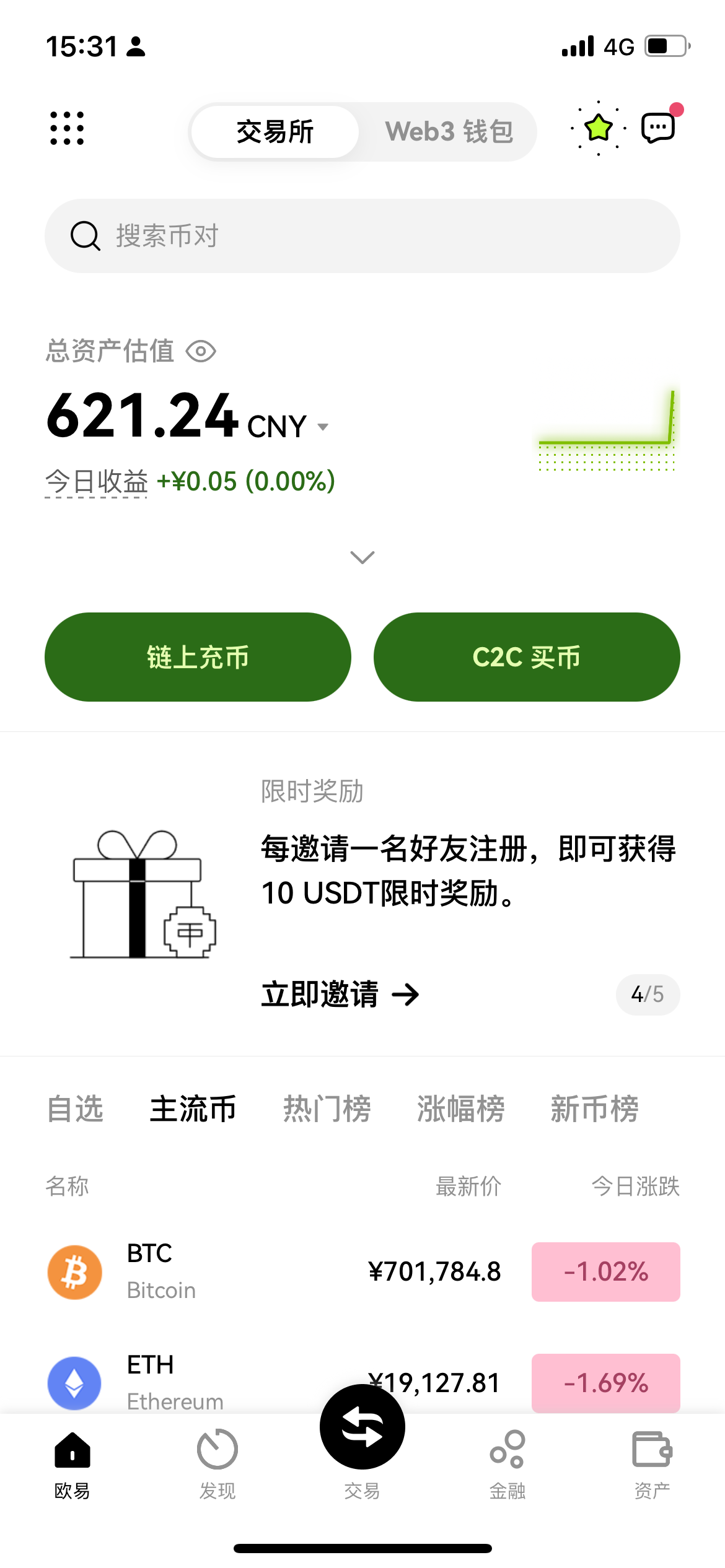Tap the C2C 买币 button
The width and height of the screenshot is (725, 1568).
527,657
